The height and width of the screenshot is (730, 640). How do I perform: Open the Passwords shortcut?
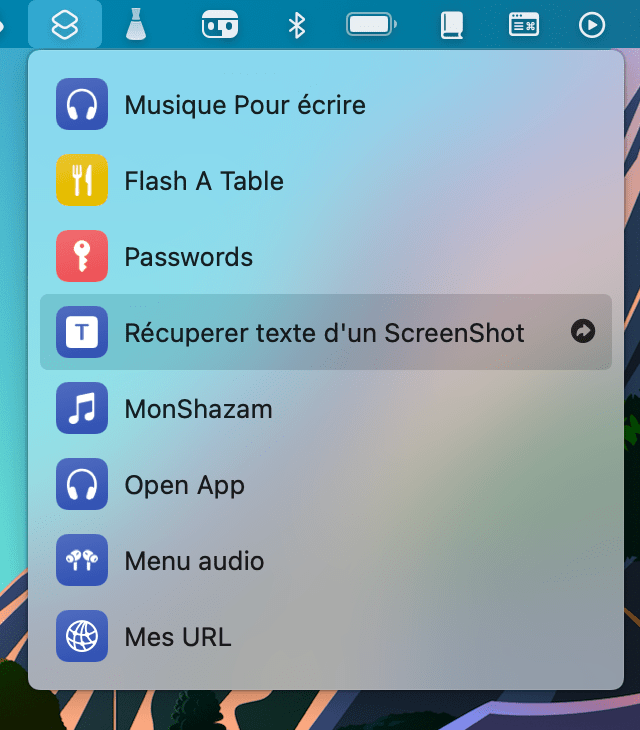(188, 257)
